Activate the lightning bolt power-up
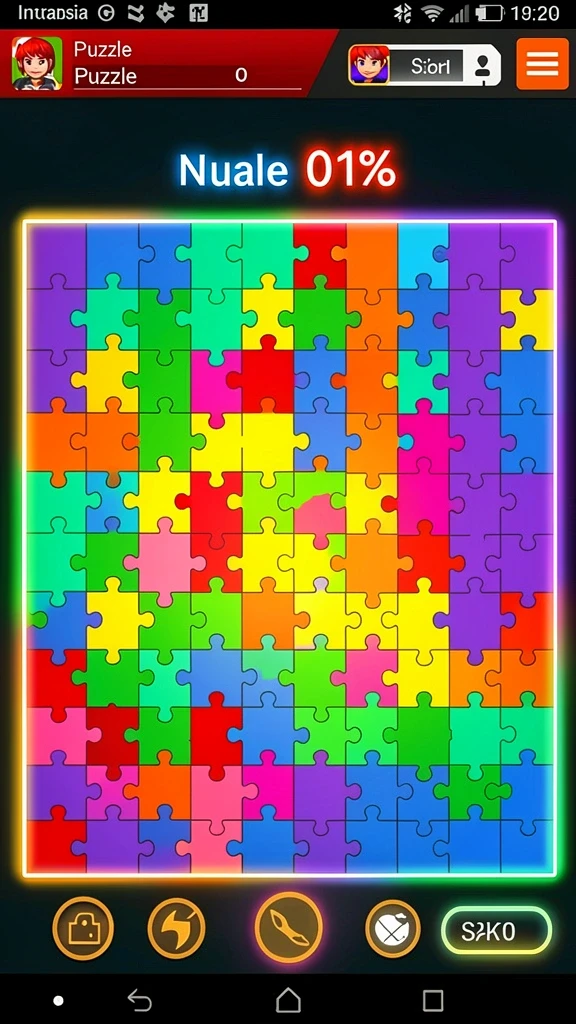The width and height of the screenshot is (576, 1024). point(176,928)
